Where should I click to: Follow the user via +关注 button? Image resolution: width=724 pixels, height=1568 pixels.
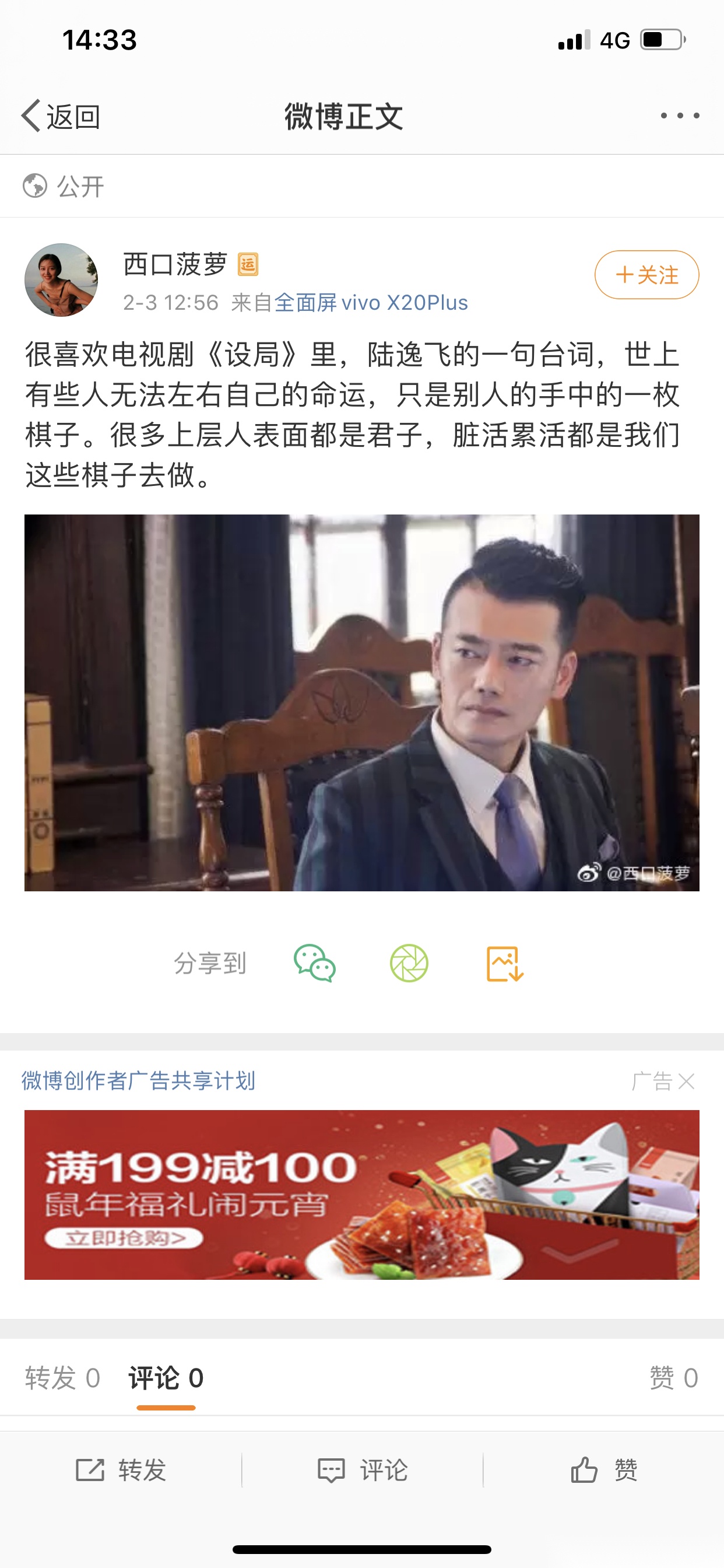646,275
